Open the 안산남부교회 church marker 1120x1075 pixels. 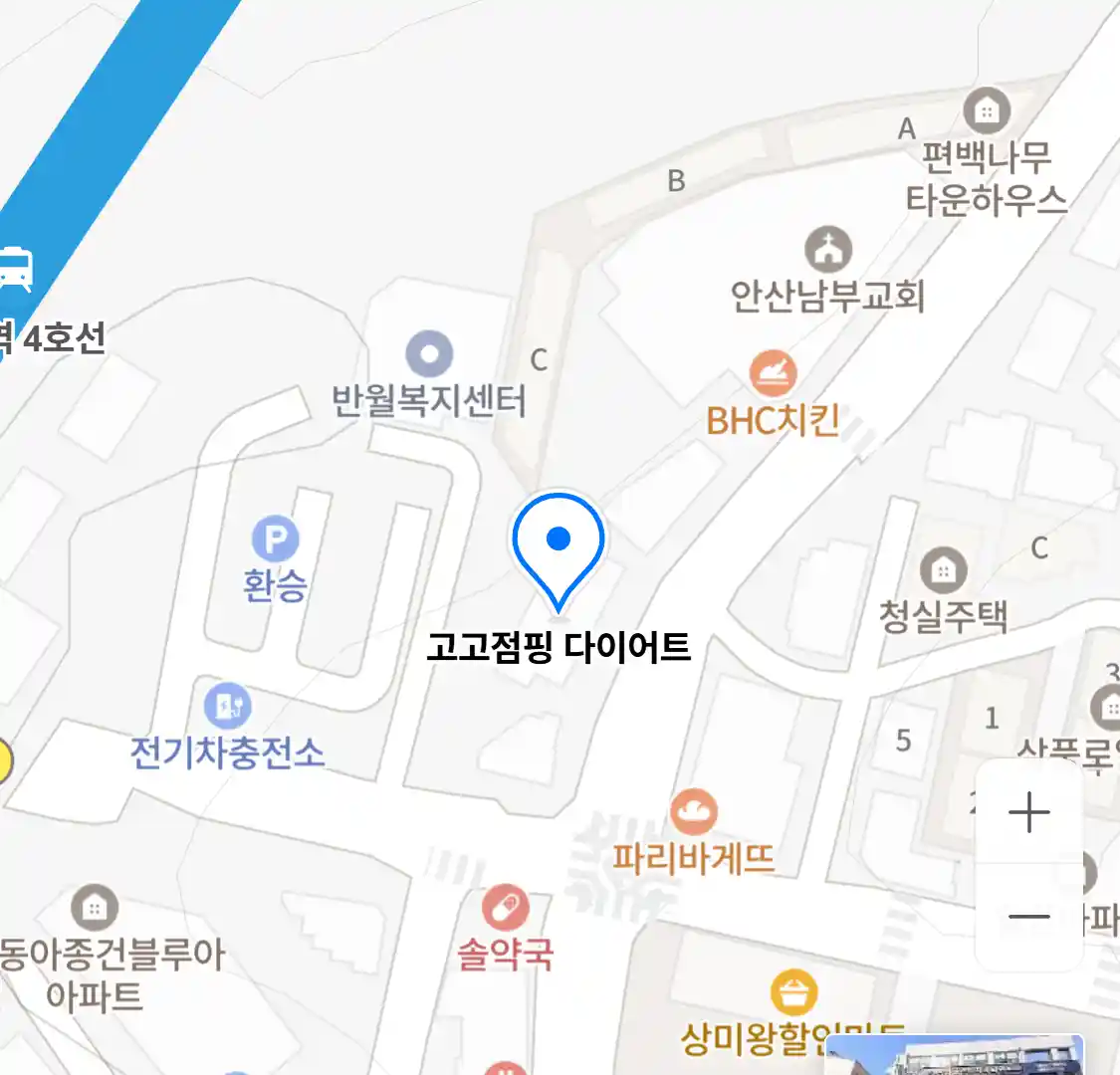point(827,250)
